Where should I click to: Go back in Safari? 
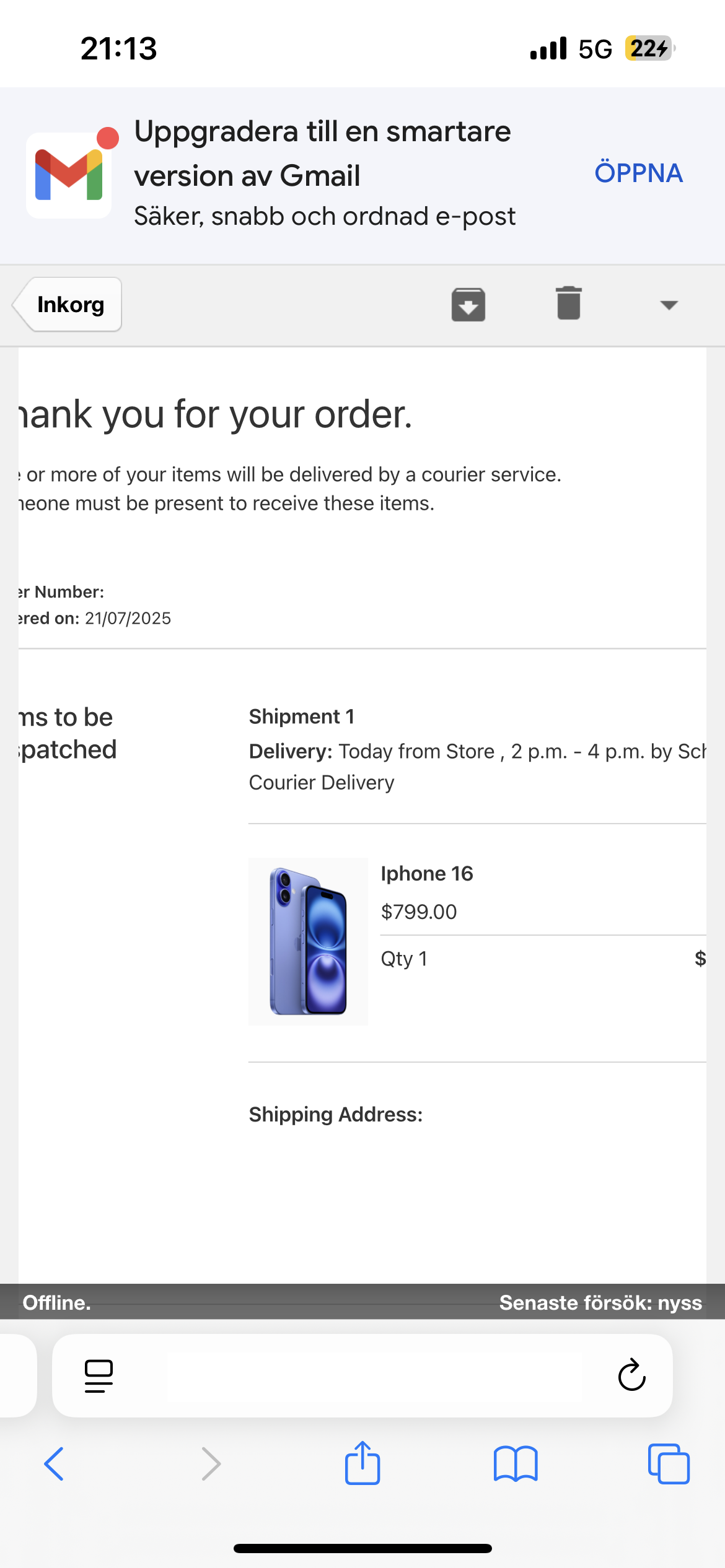[55, 1464]
